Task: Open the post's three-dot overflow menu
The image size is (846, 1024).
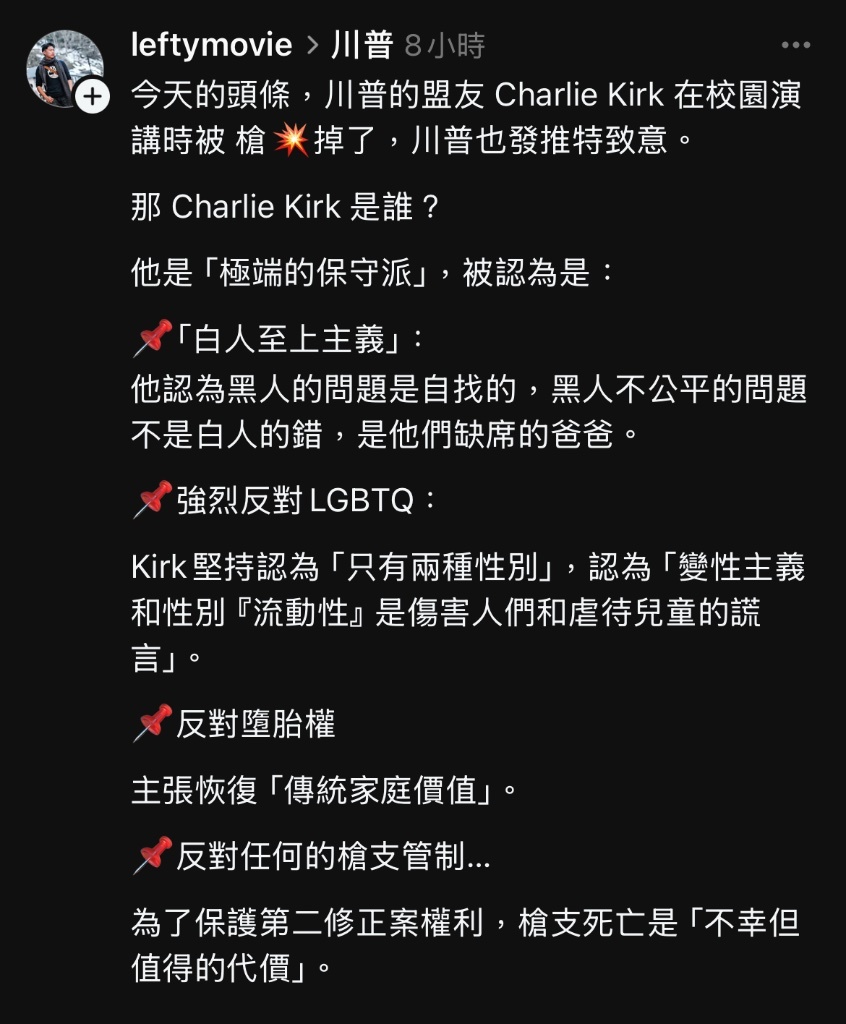Action: click(795, 45)
